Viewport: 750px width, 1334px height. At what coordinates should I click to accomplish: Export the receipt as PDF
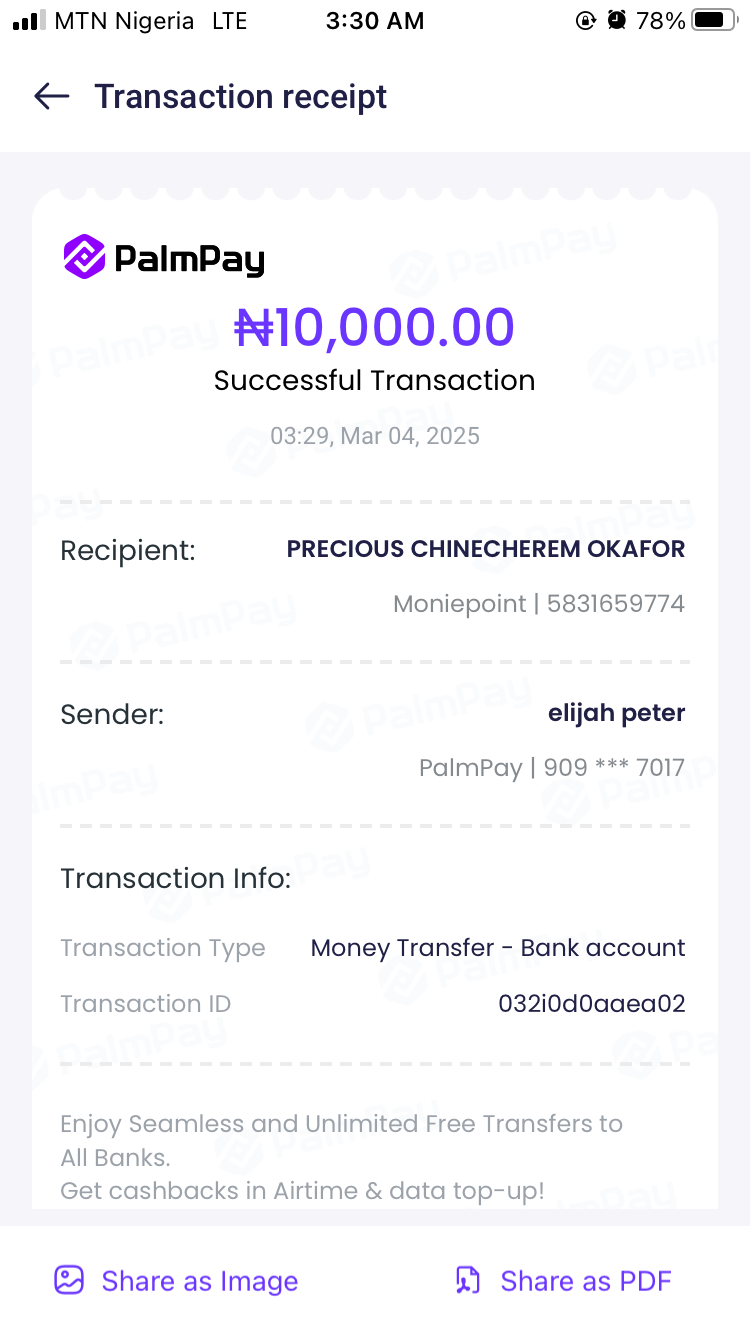click(x=564, y=1281)
